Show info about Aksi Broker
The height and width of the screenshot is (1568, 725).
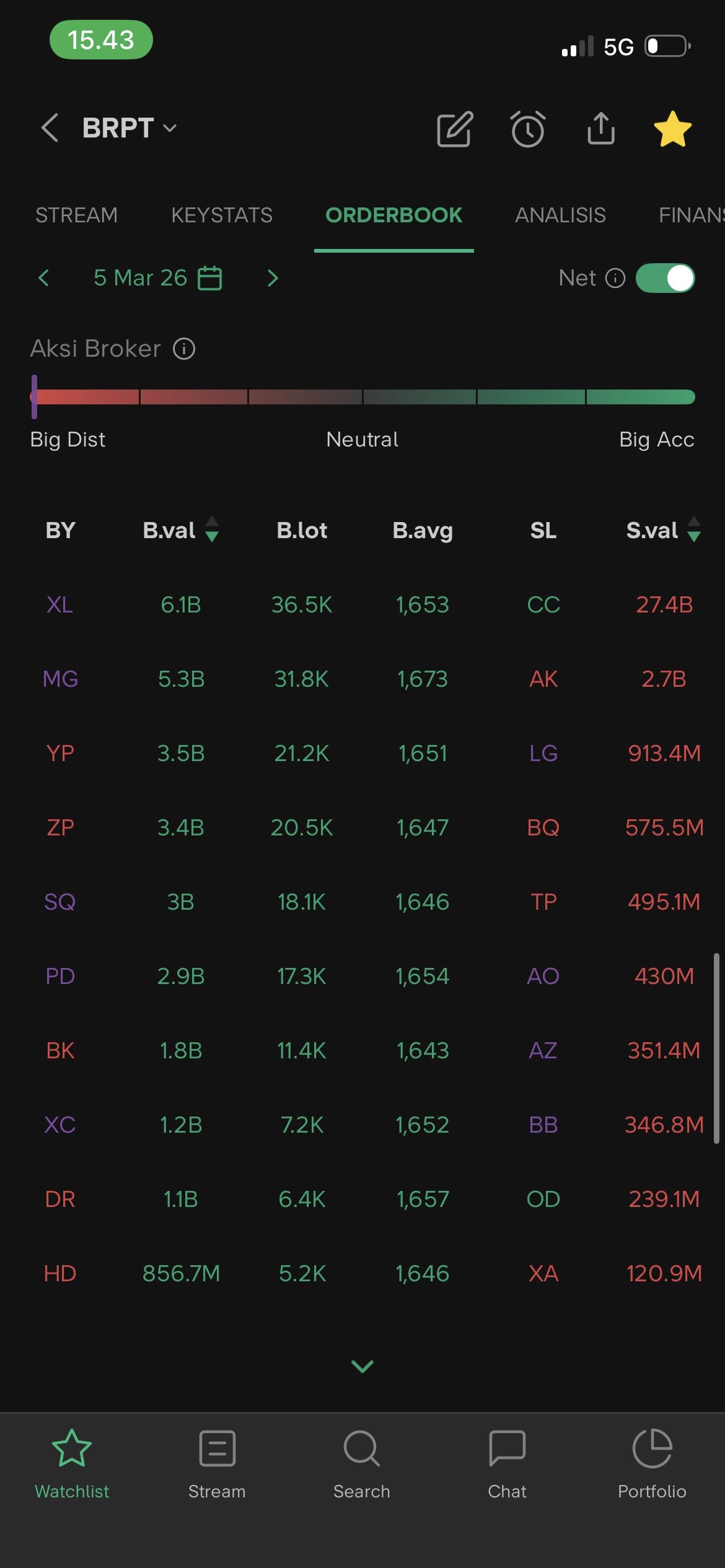(184, 349)
